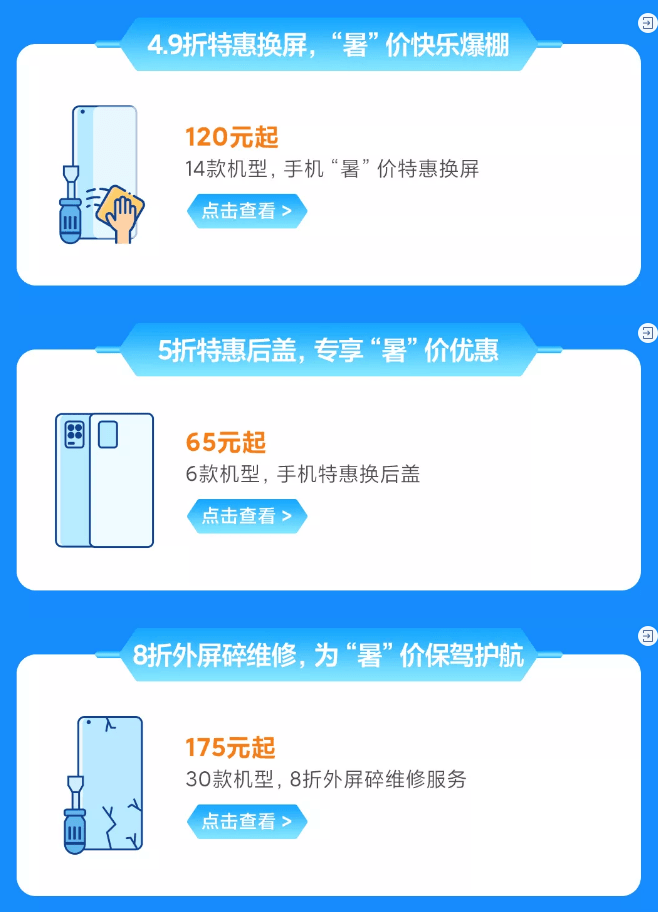
Task: View the 120元起 screen replacement offer
Action: tap(246, 211)
